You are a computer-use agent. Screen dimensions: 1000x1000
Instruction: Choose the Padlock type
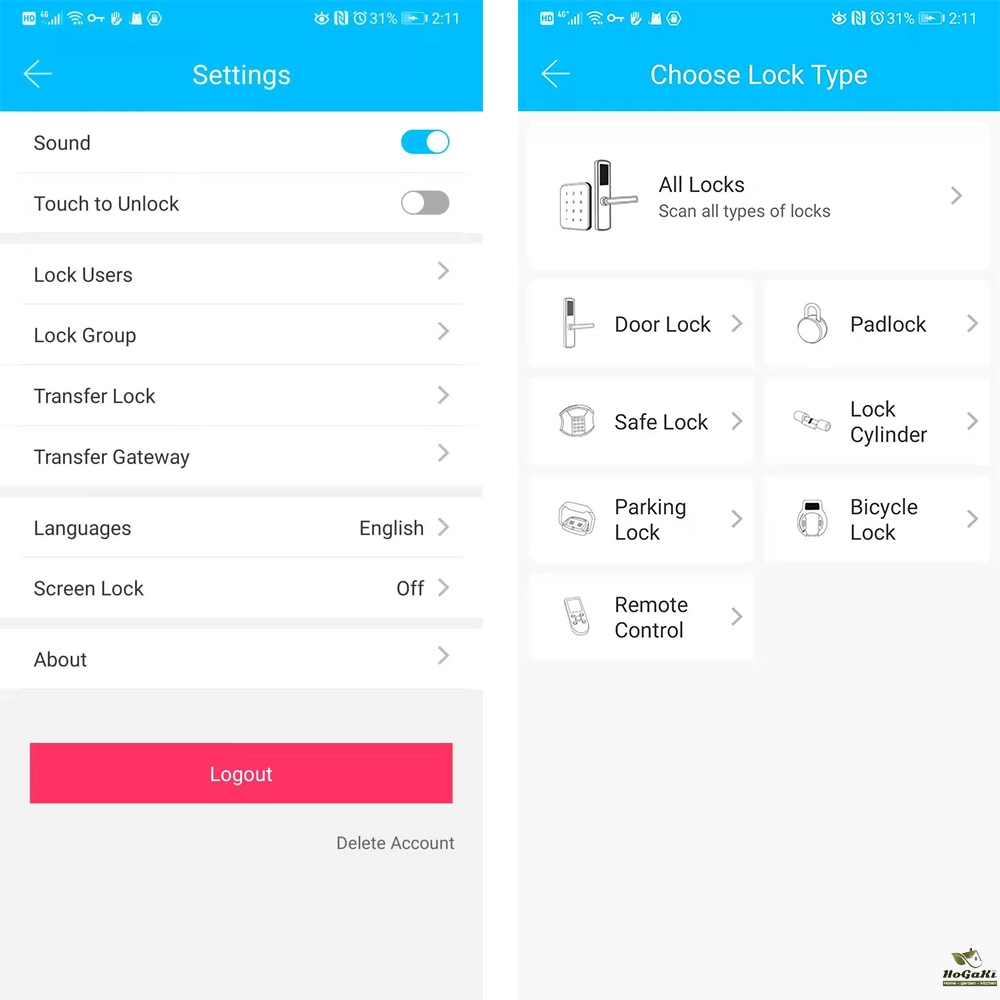(877, 324)
